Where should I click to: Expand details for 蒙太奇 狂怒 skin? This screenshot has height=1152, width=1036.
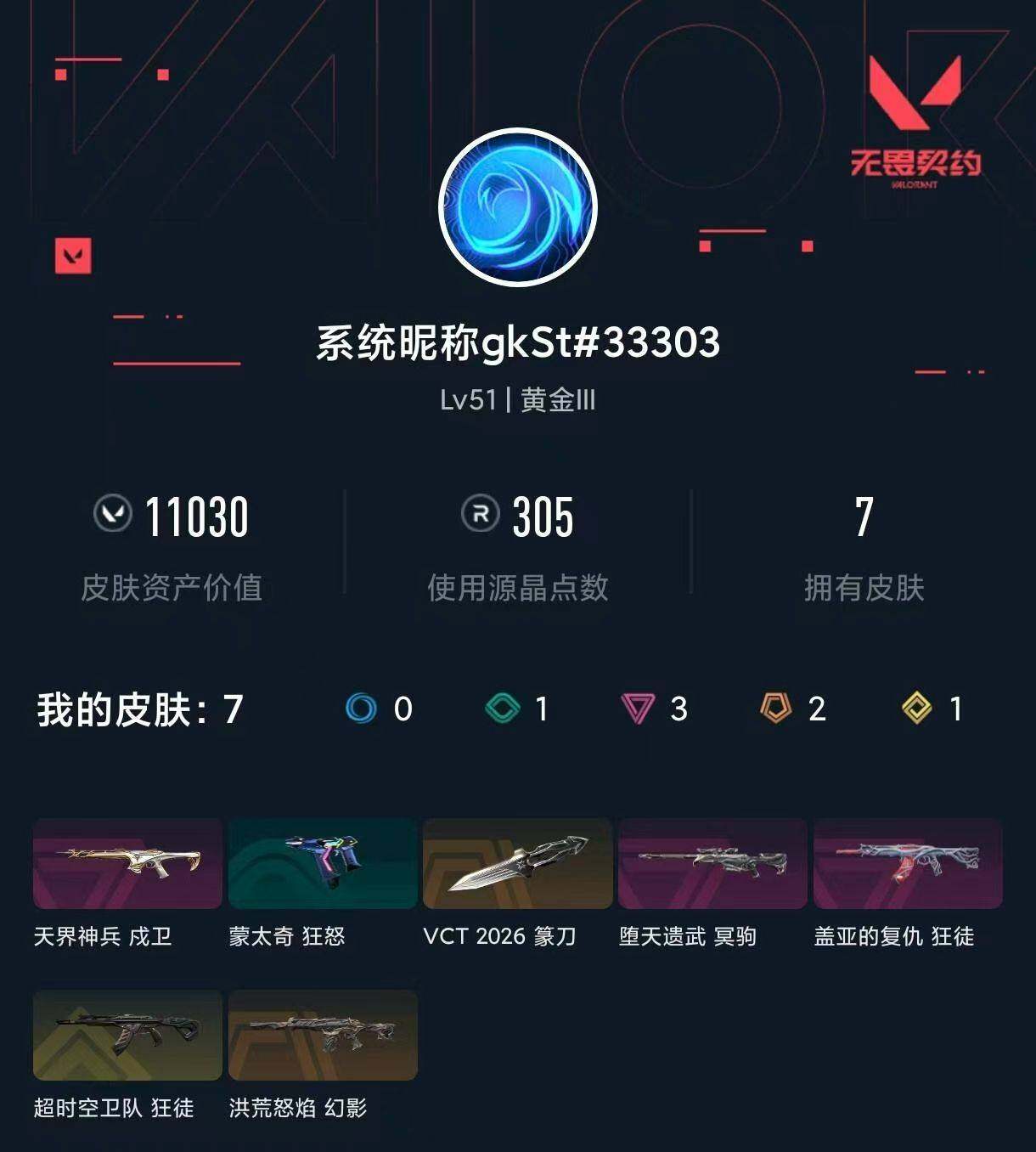324,864
